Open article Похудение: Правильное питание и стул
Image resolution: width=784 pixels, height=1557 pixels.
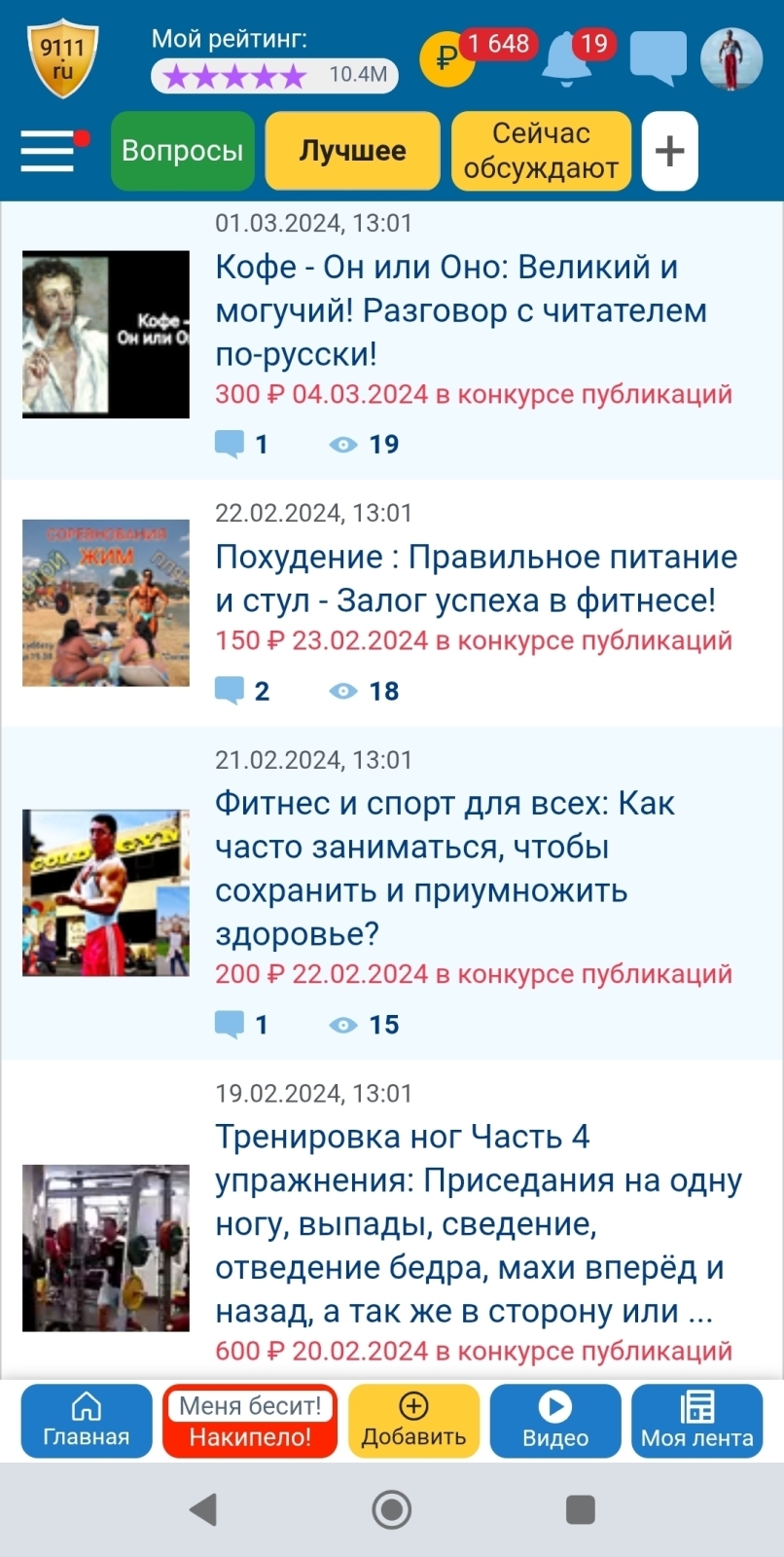[x=476, y=578]
